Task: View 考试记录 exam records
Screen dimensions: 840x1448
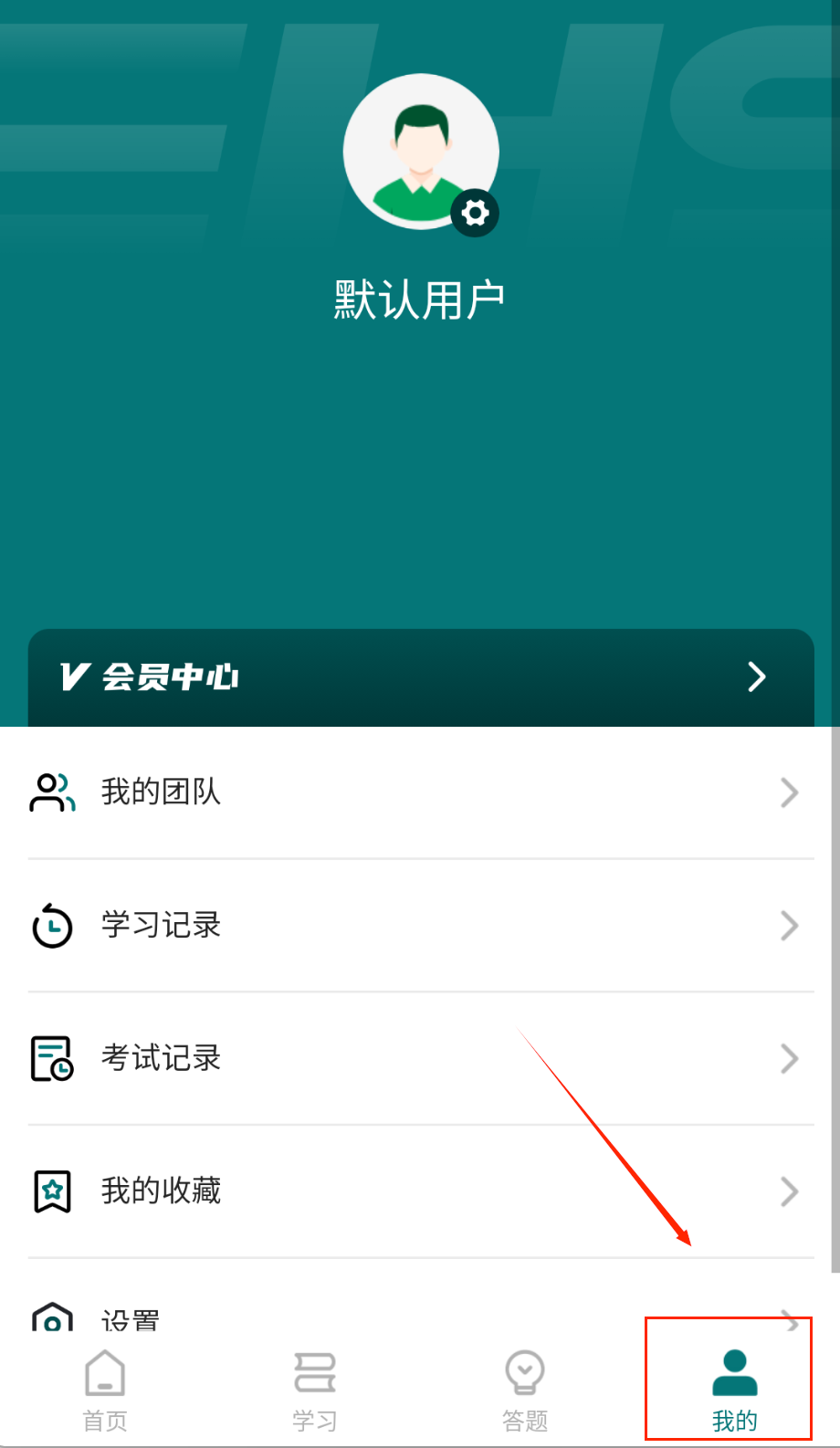Action: click(420, 1058)
